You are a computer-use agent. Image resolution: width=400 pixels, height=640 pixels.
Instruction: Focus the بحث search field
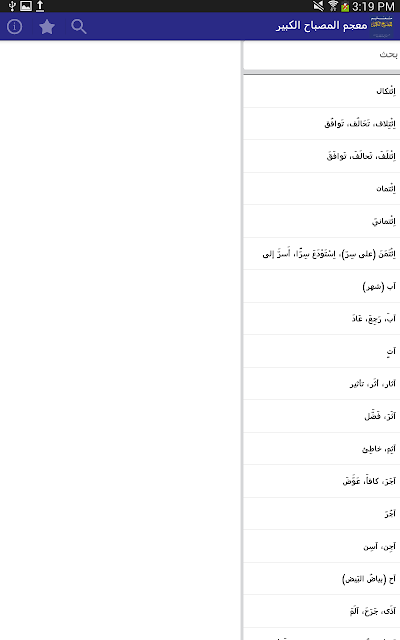pos(322,55)
